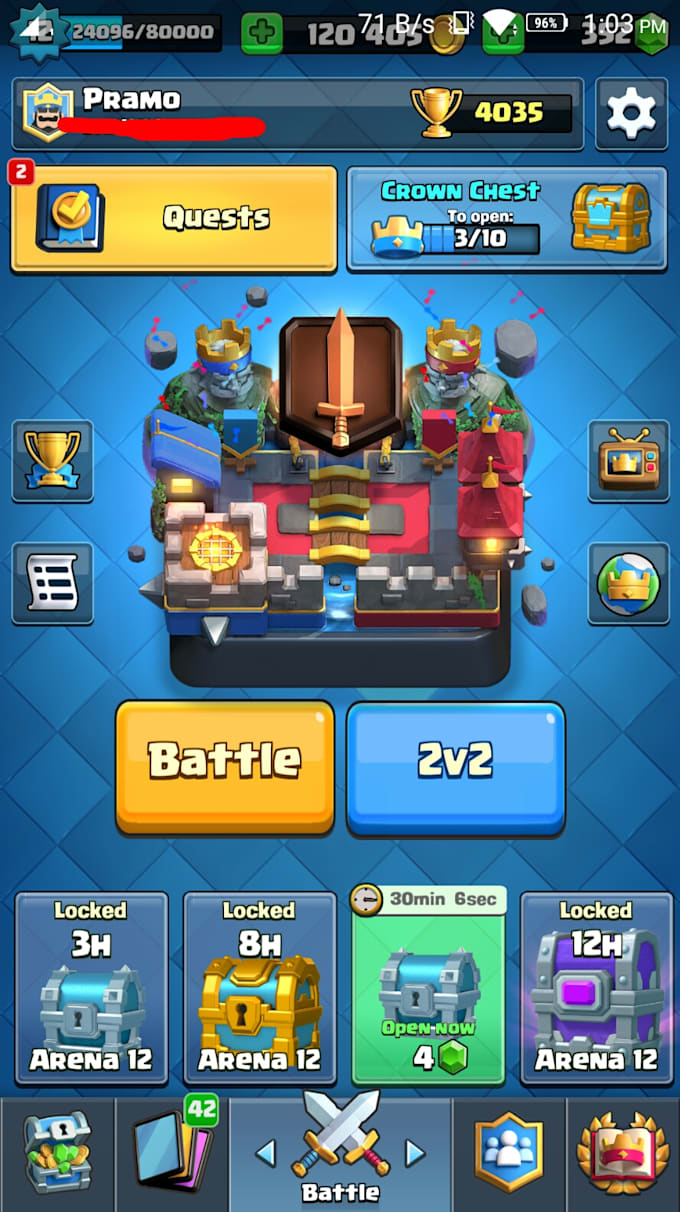680x1212 pixels.
Task: Open the trophy leaderboard icon
Action: 52,460
